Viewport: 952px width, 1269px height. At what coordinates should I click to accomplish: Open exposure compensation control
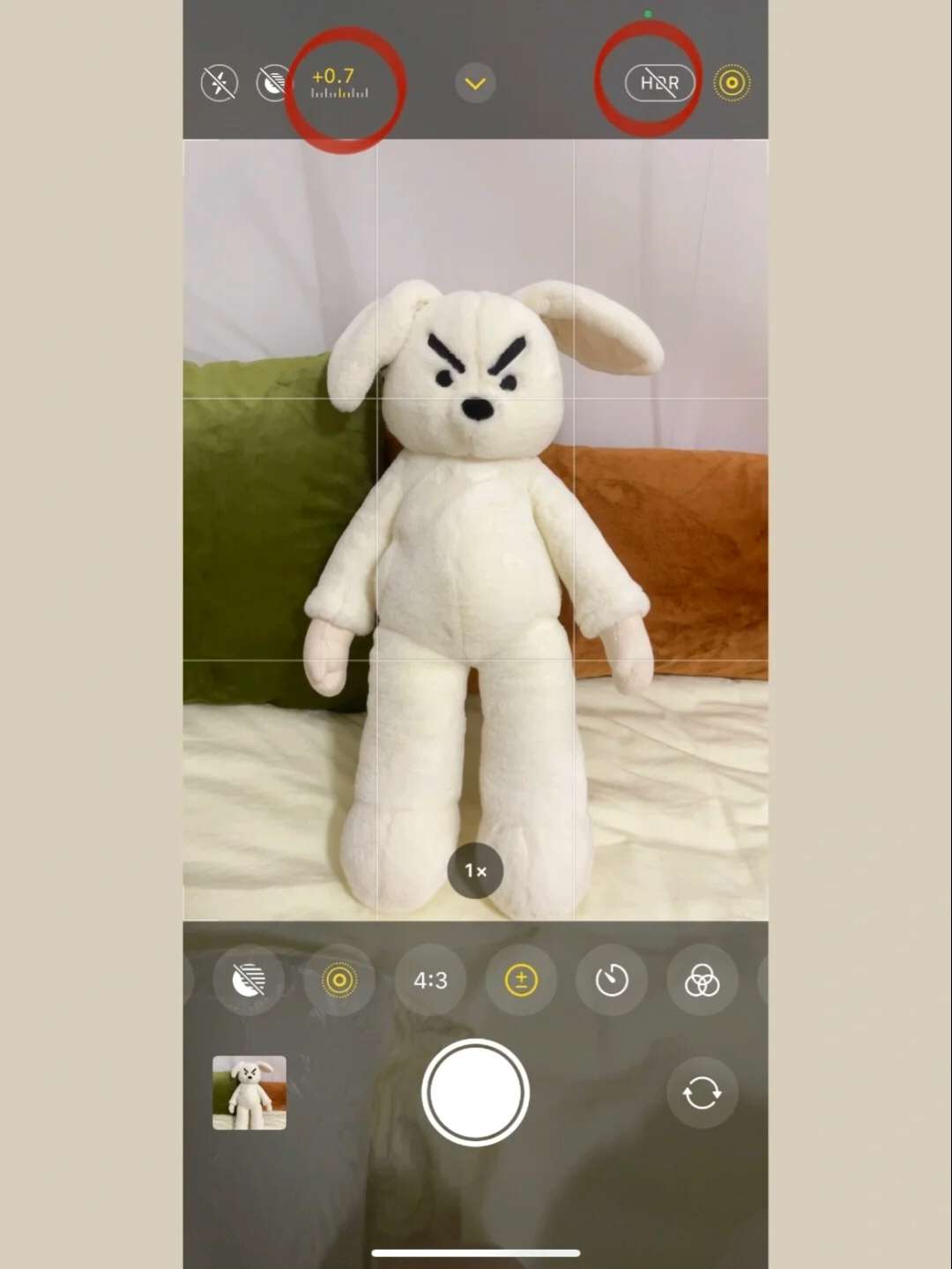[x=521, y=980]
